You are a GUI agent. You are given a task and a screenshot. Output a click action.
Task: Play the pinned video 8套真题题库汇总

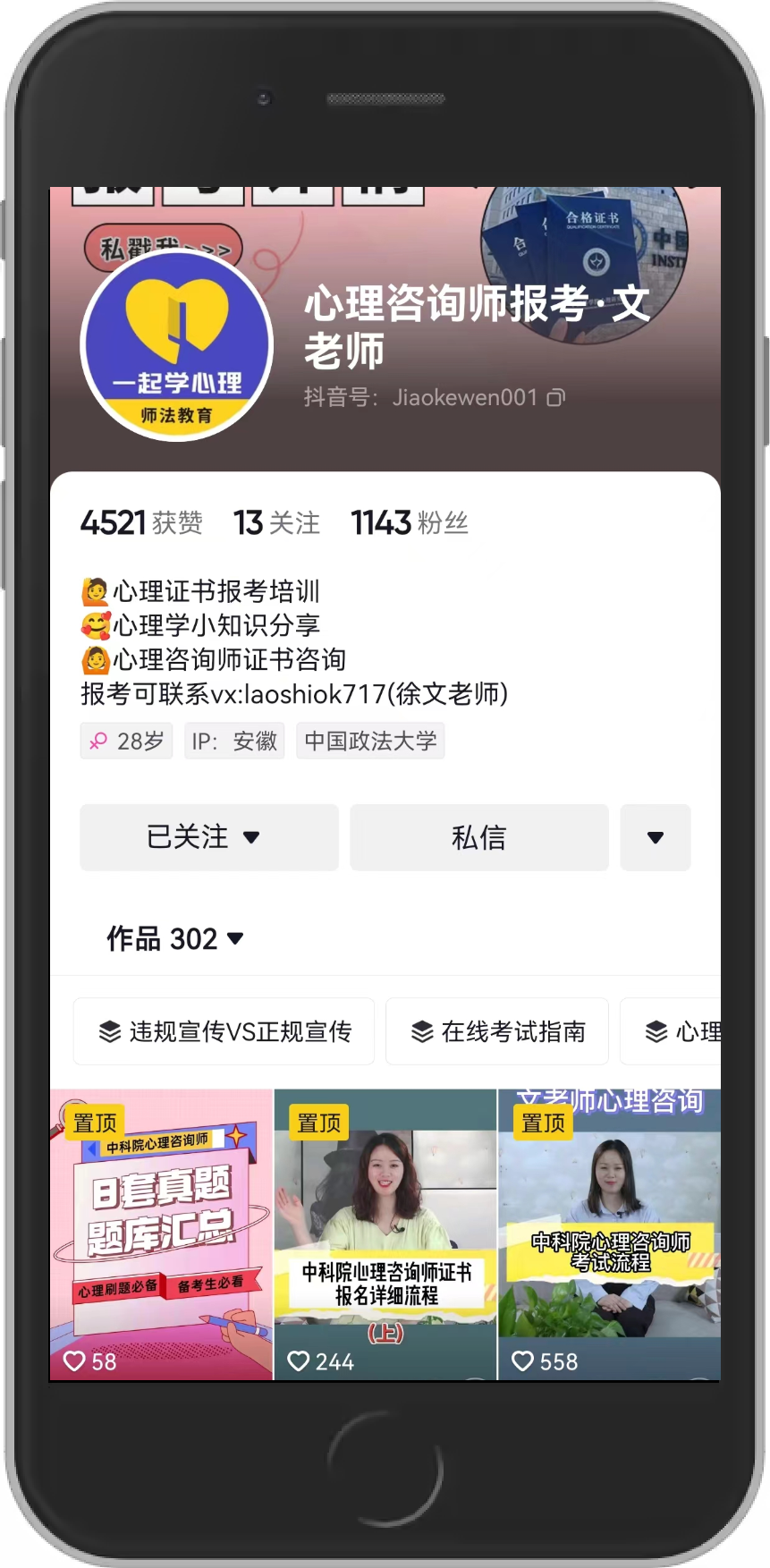pyautogui.click(x=161, y=1234)
